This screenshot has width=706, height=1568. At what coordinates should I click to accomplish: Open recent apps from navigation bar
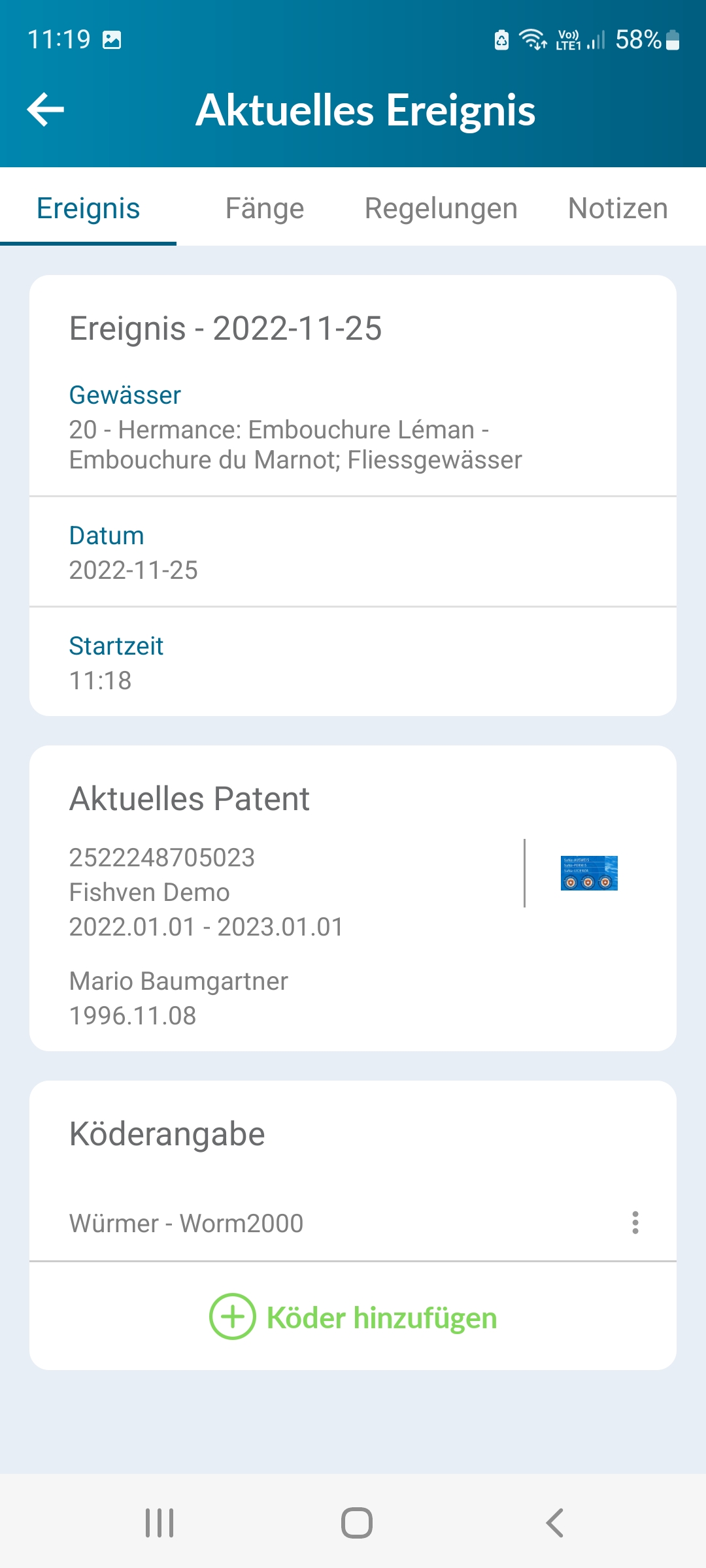160,1523
